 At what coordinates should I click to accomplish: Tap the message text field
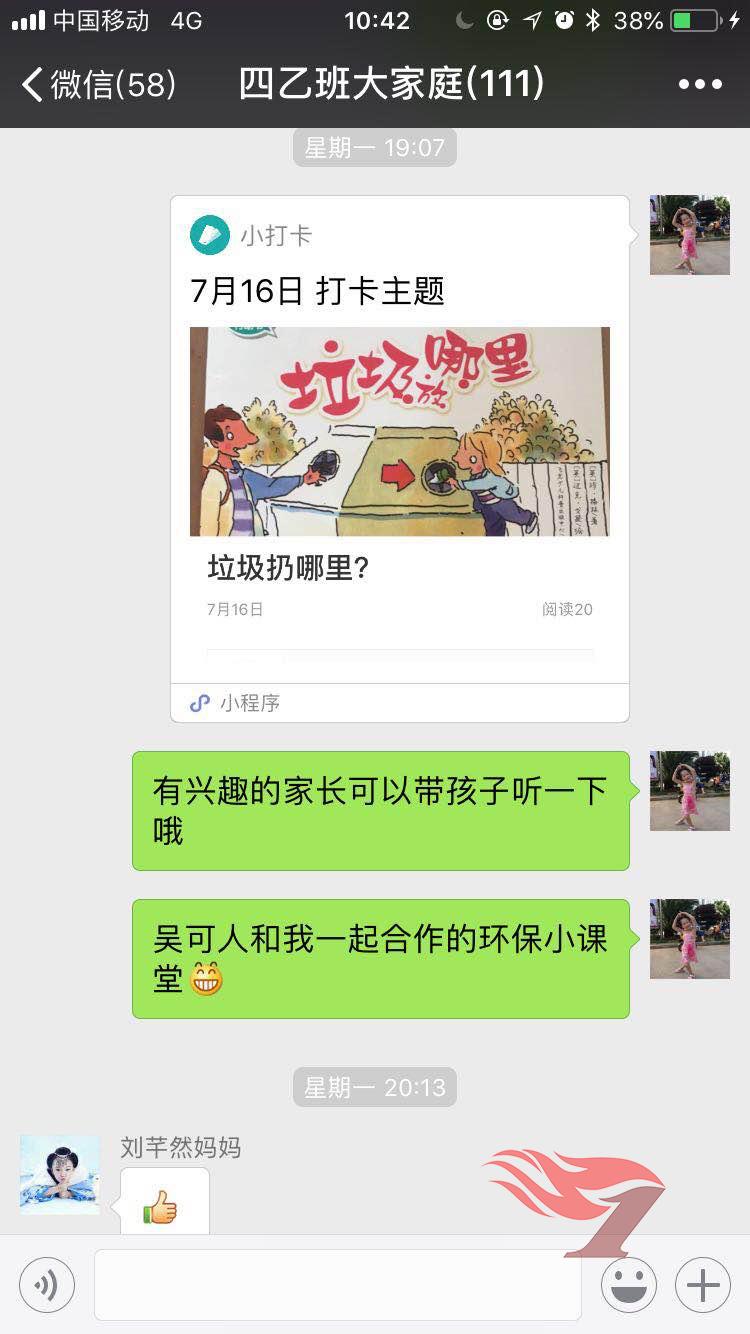(337, 1285)
